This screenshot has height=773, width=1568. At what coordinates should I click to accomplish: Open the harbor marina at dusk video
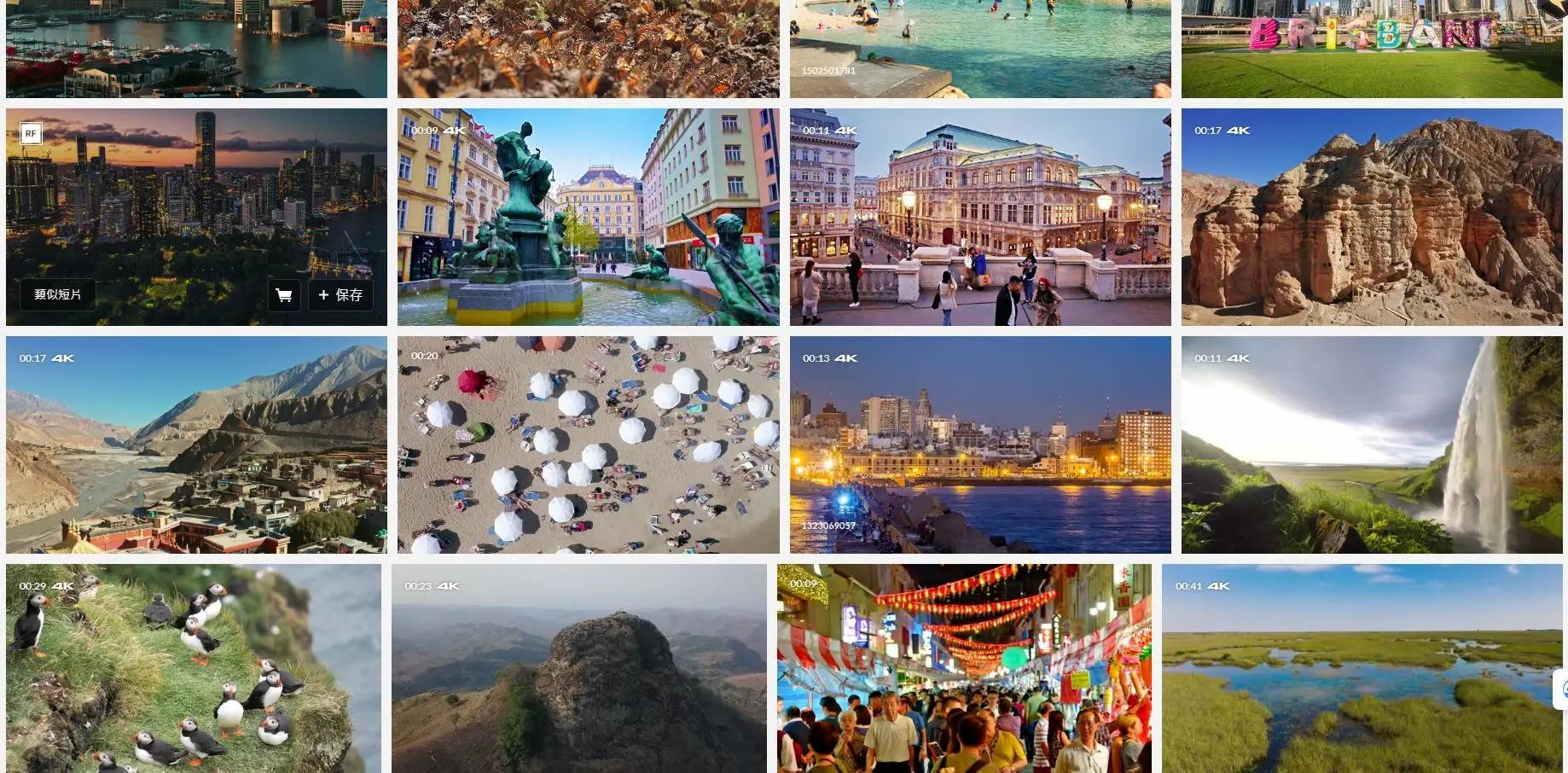[x=196, y=49]
